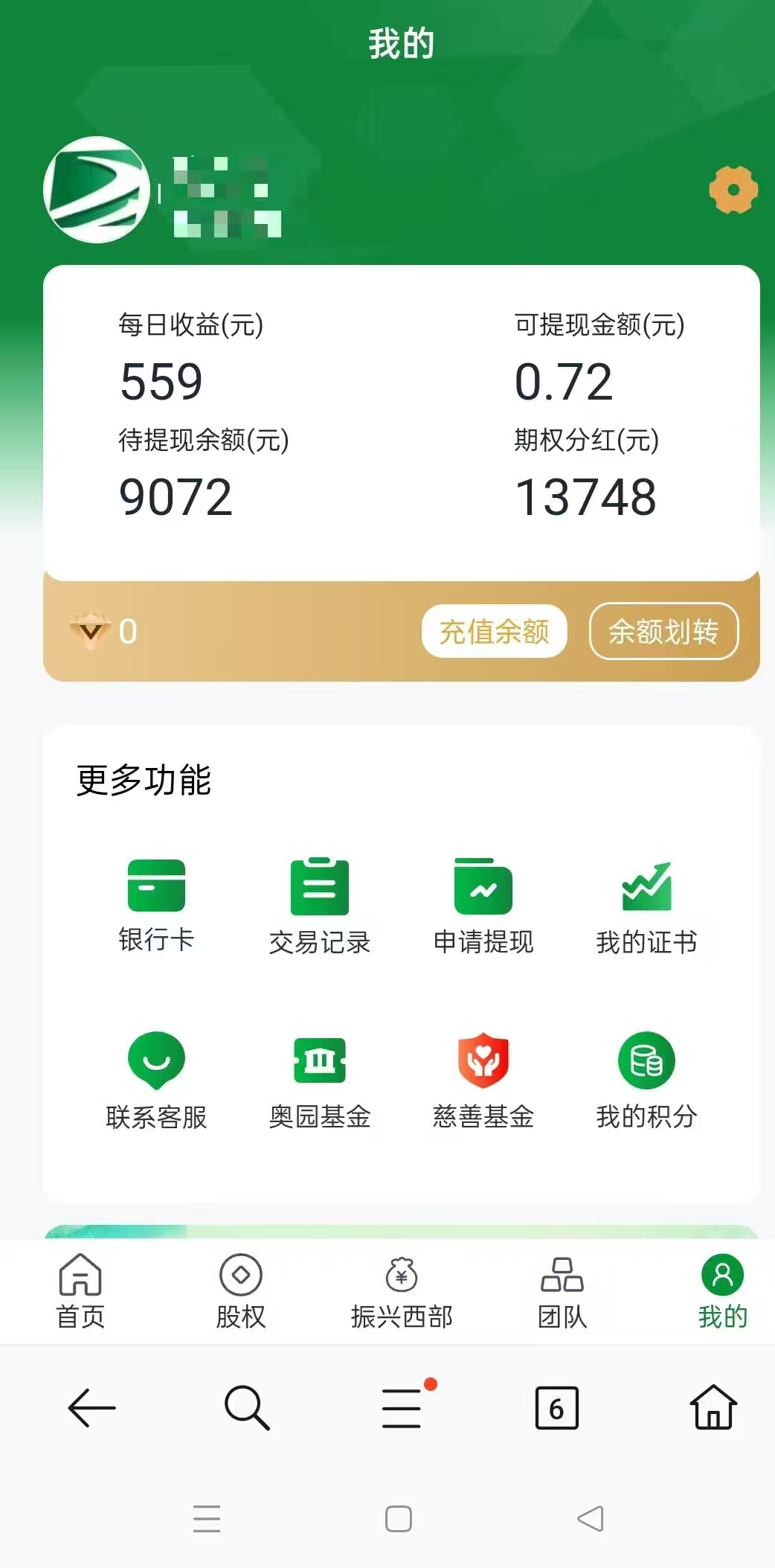Switch to the 团队 tab
This screenshot has width=775, height=1568.
562,1292
